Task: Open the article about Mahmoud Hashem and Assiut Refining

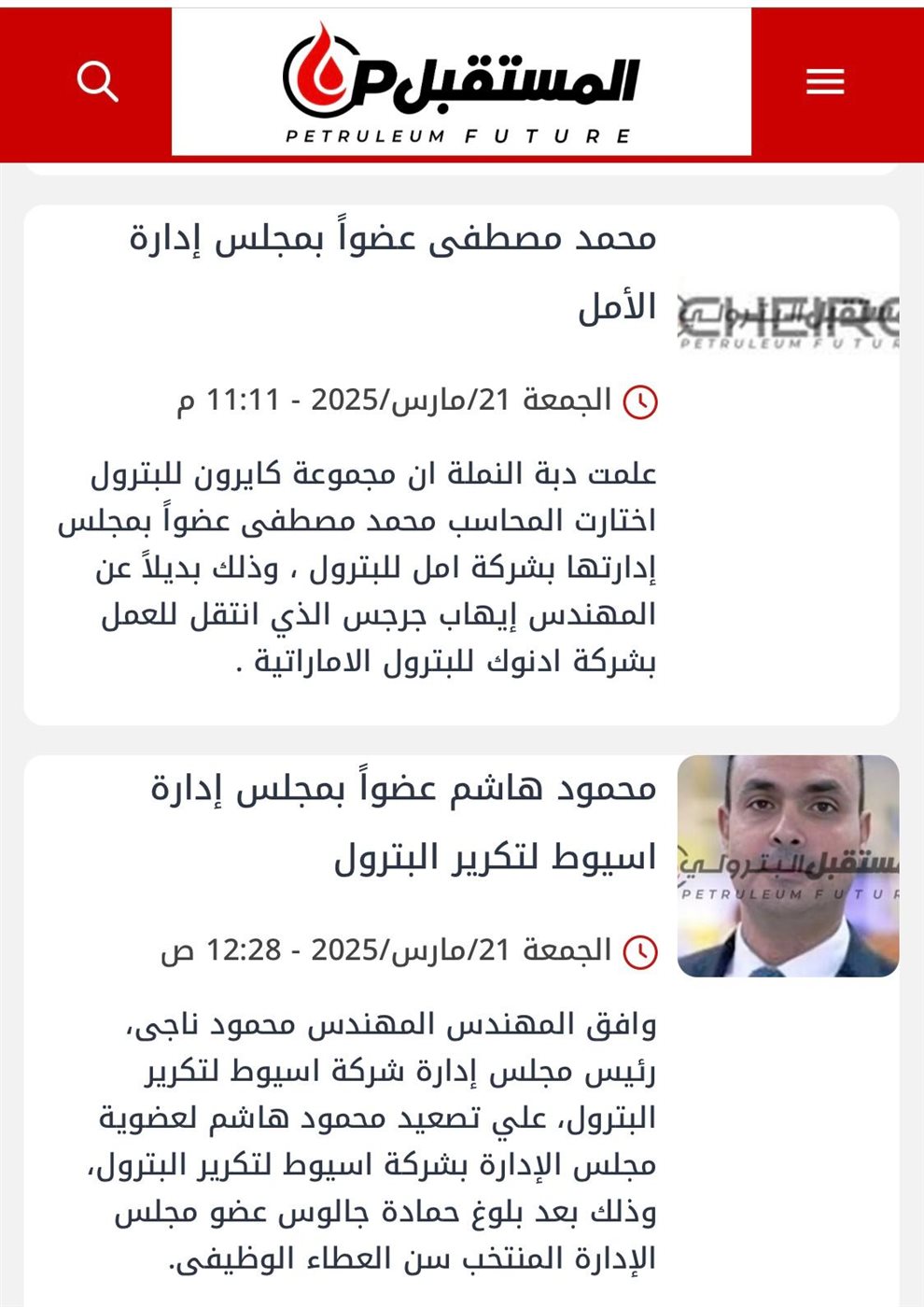Action: click(403, 822)
